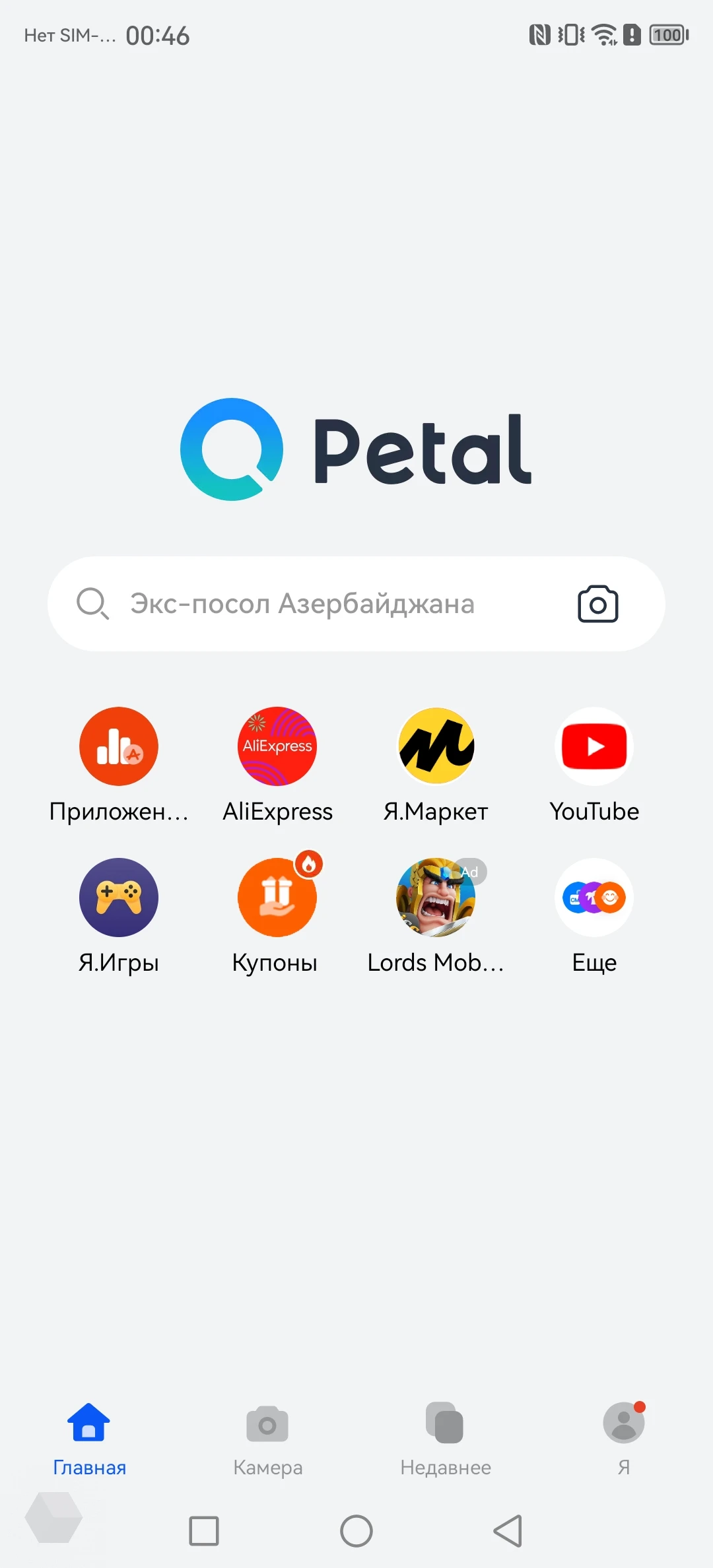This screenshot has width=713, height=1568.
Task: Launch the AliExpress shortcut
Action: point(277,746)
